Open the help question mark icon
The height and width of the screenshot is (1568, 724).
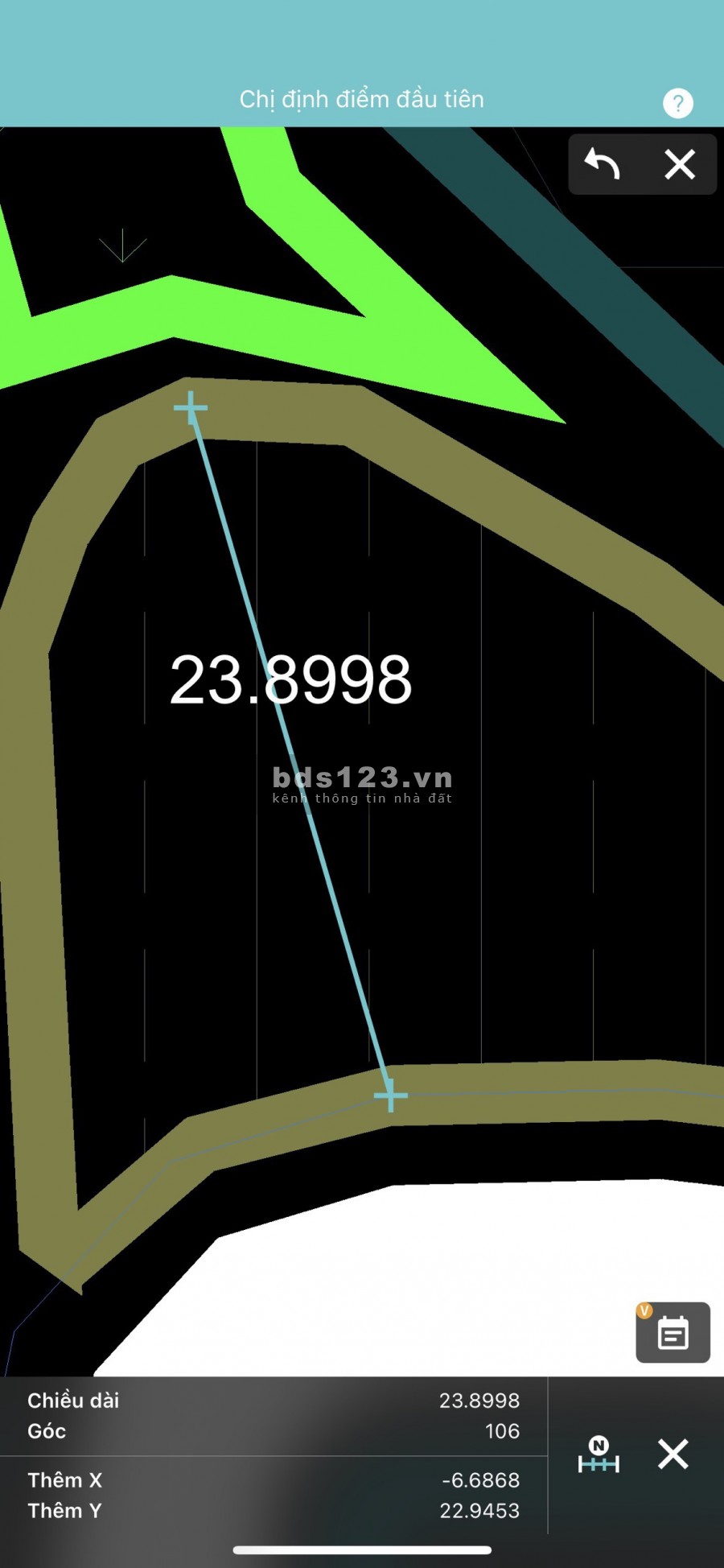[677, 103]
